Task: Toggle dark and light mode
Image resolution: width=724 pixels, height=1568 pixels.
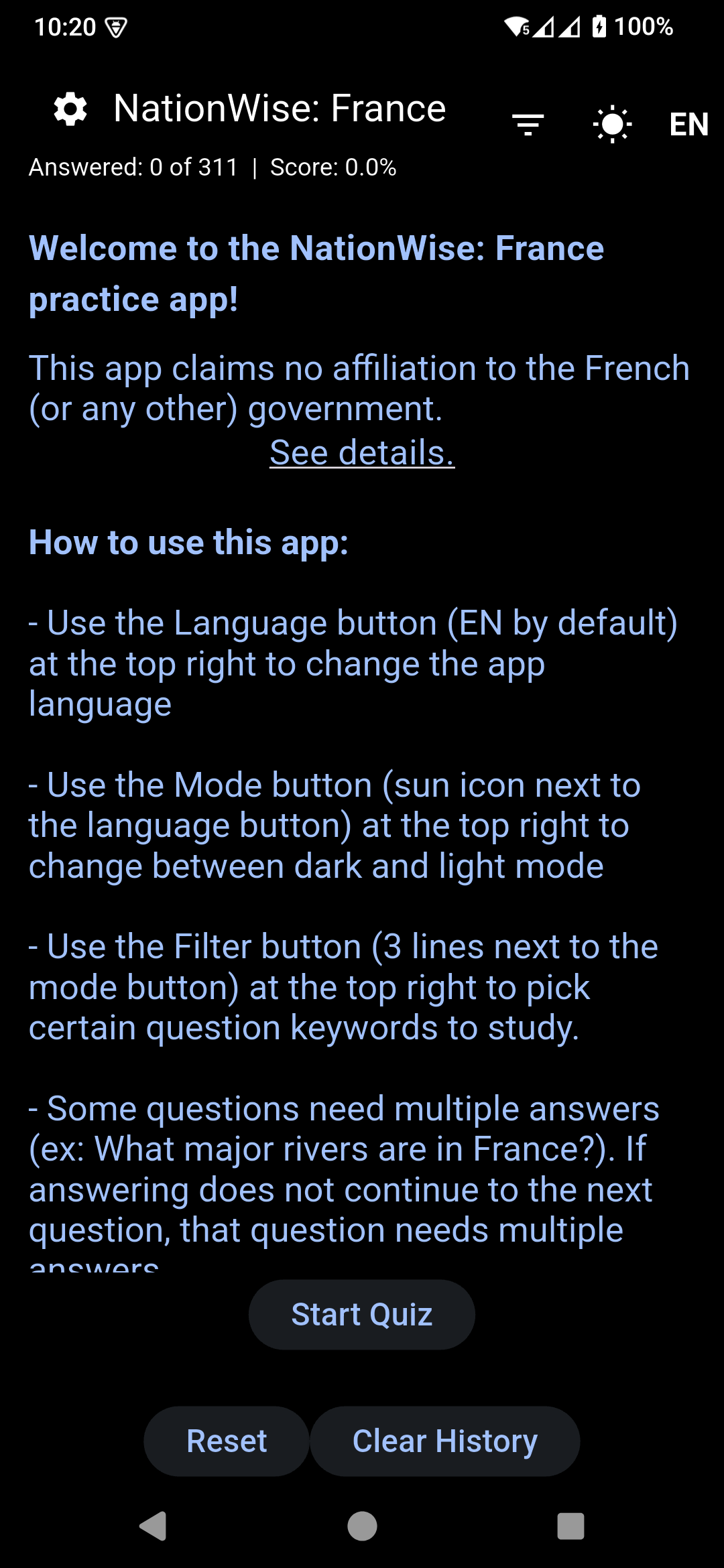Action: 612,124
